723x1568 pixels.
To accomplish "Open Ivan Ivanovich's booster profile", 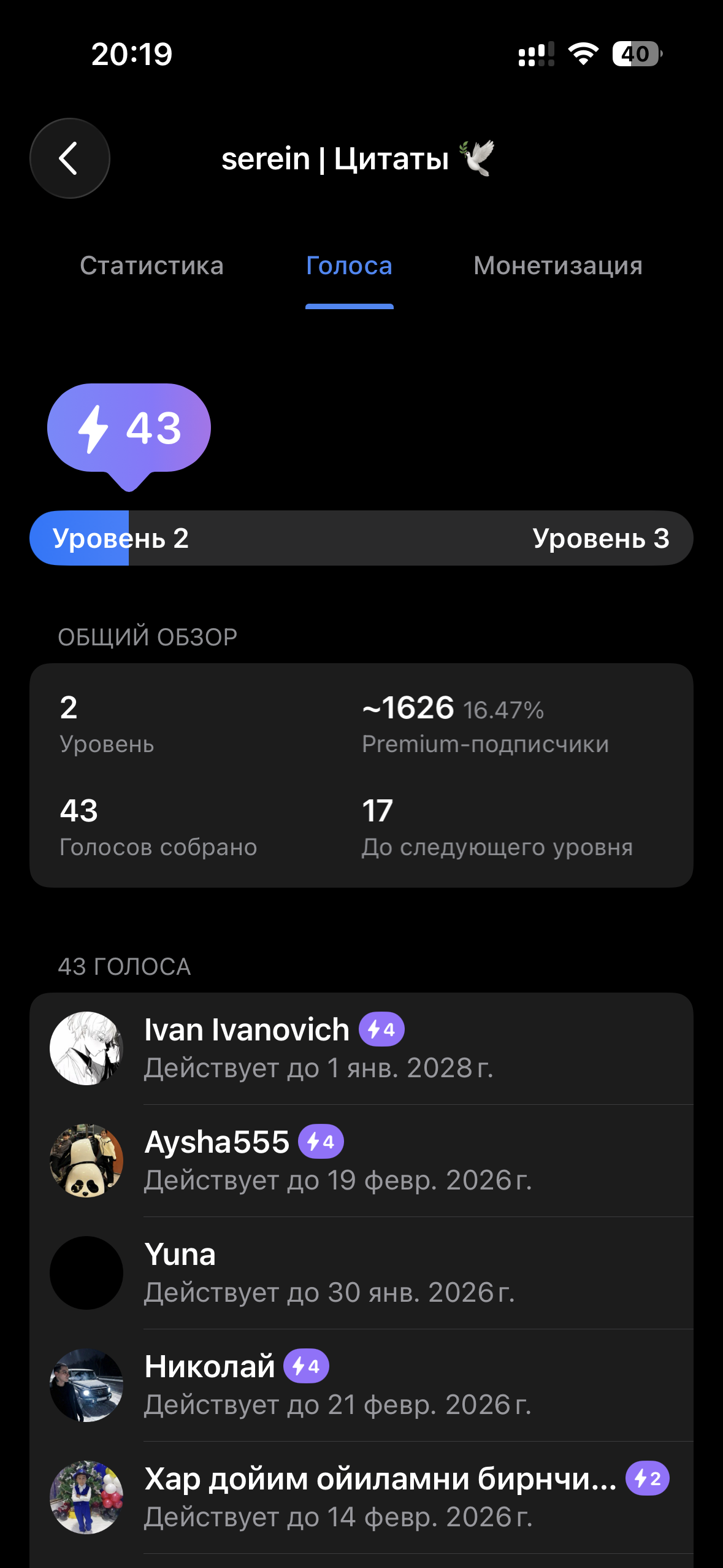I will click(x=361, y=1048).
